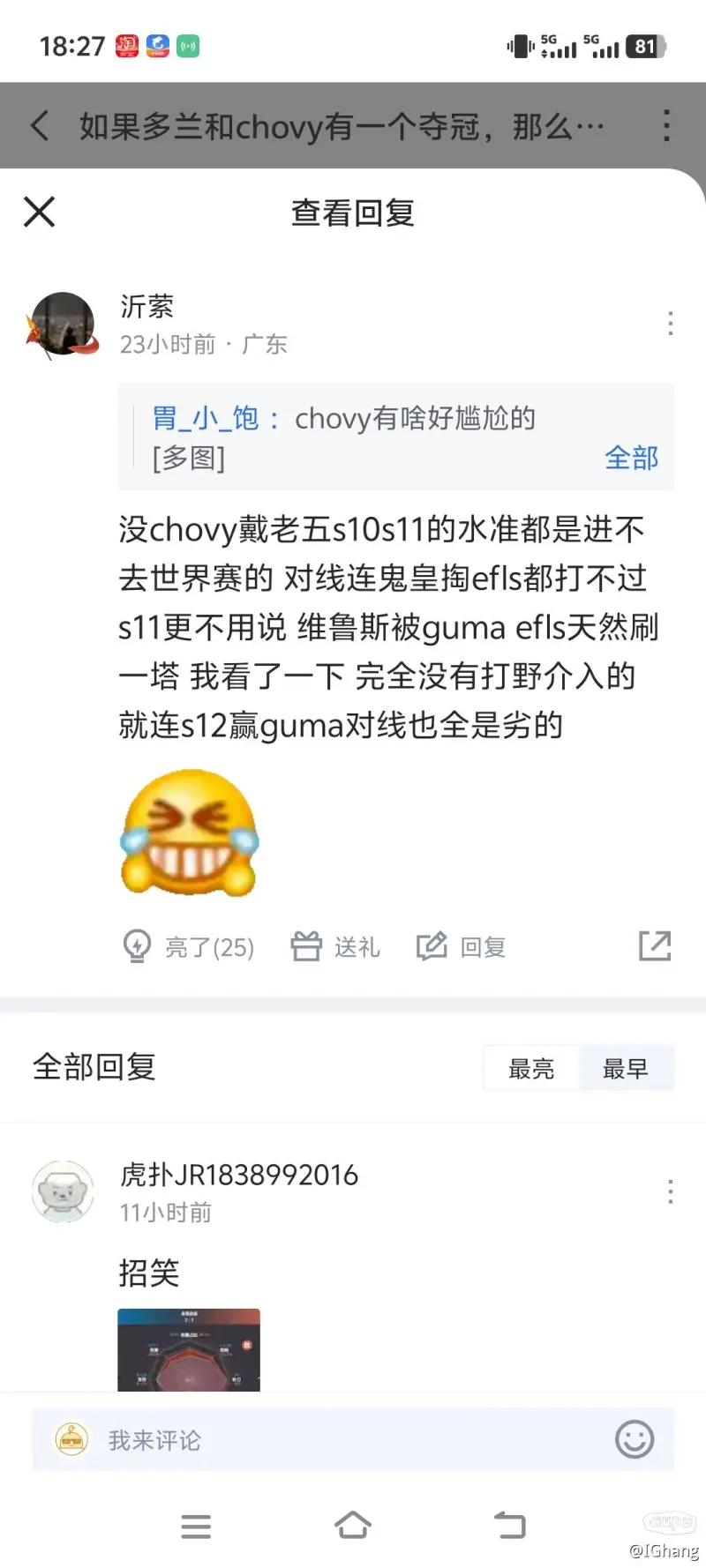
Task: Expand the quoted reply via 全部
Action: click(x=631, y=458)
